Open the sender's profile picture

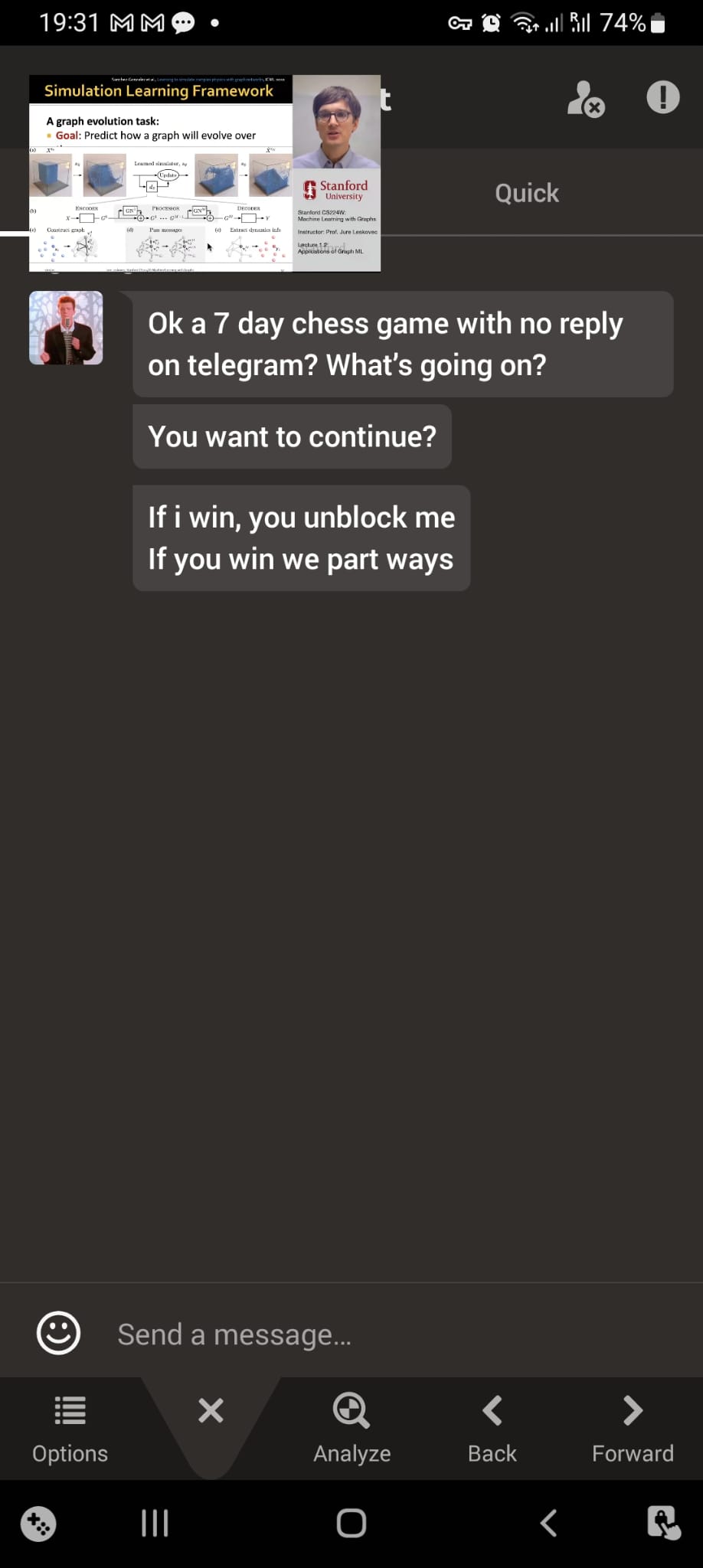click(x=66, y=328)
